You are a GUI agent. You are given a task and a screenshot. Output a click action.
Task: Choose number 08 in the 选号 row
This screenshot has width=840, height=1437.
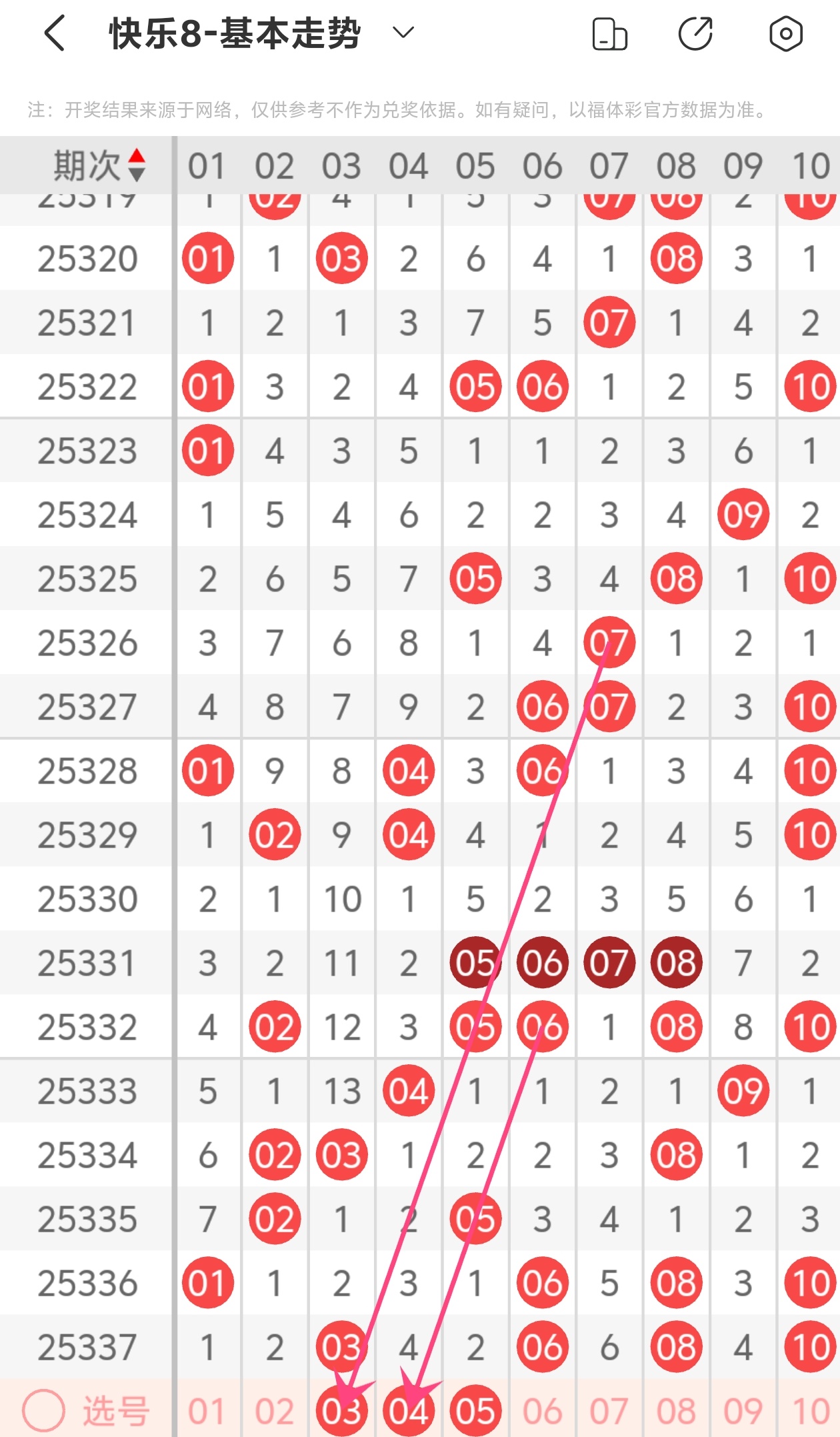(x=677, y=1411)
